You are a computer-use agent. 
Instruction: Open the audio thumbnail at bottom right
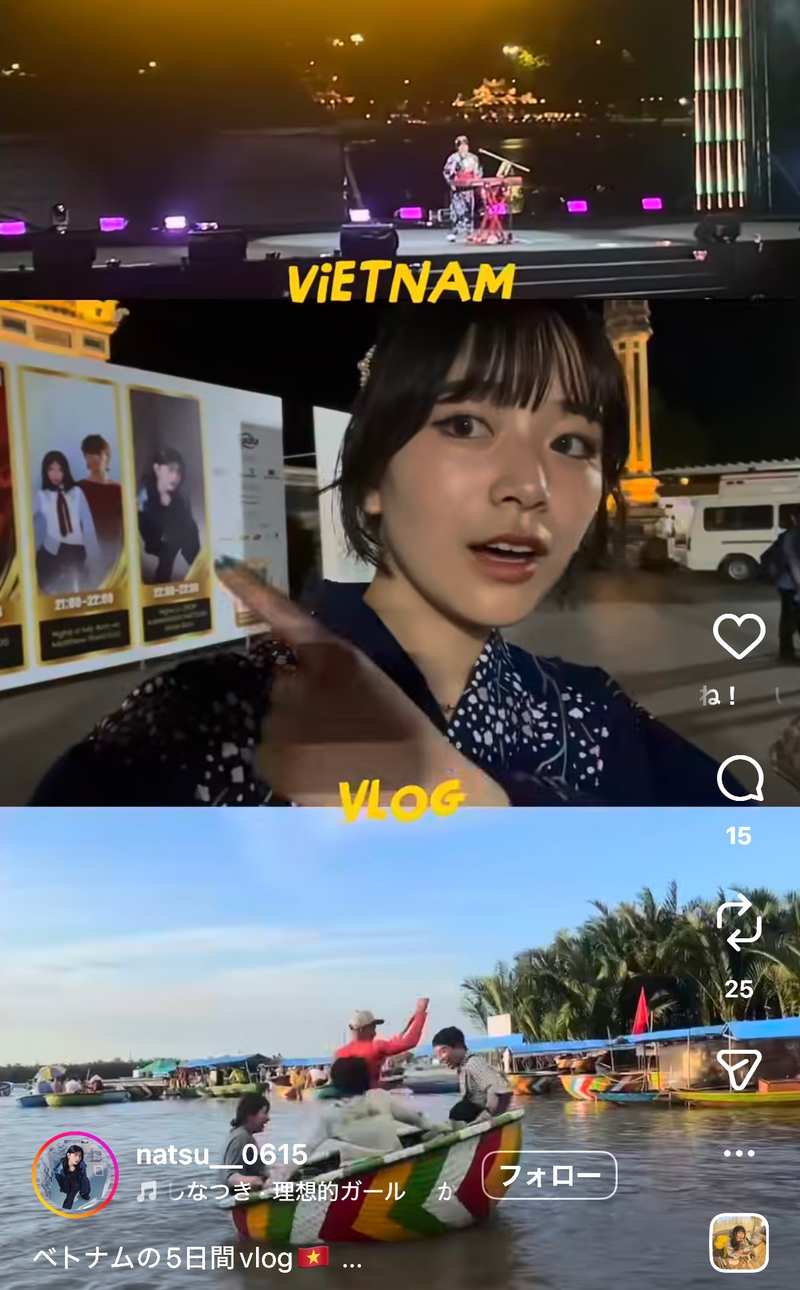[739, 1243]
